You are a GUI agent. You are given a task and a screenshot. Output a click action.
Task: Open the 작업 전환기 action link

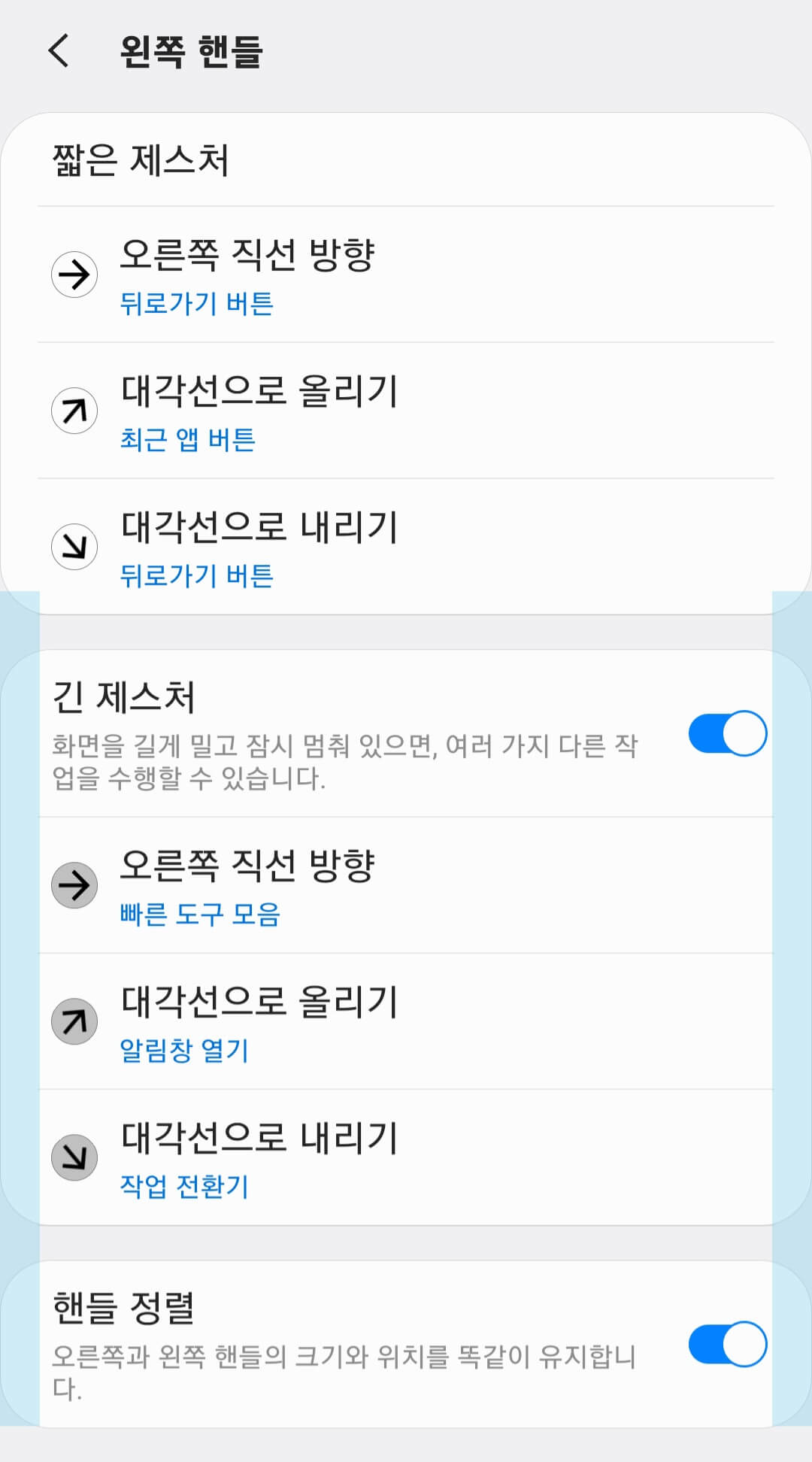tap(182, 1187)
